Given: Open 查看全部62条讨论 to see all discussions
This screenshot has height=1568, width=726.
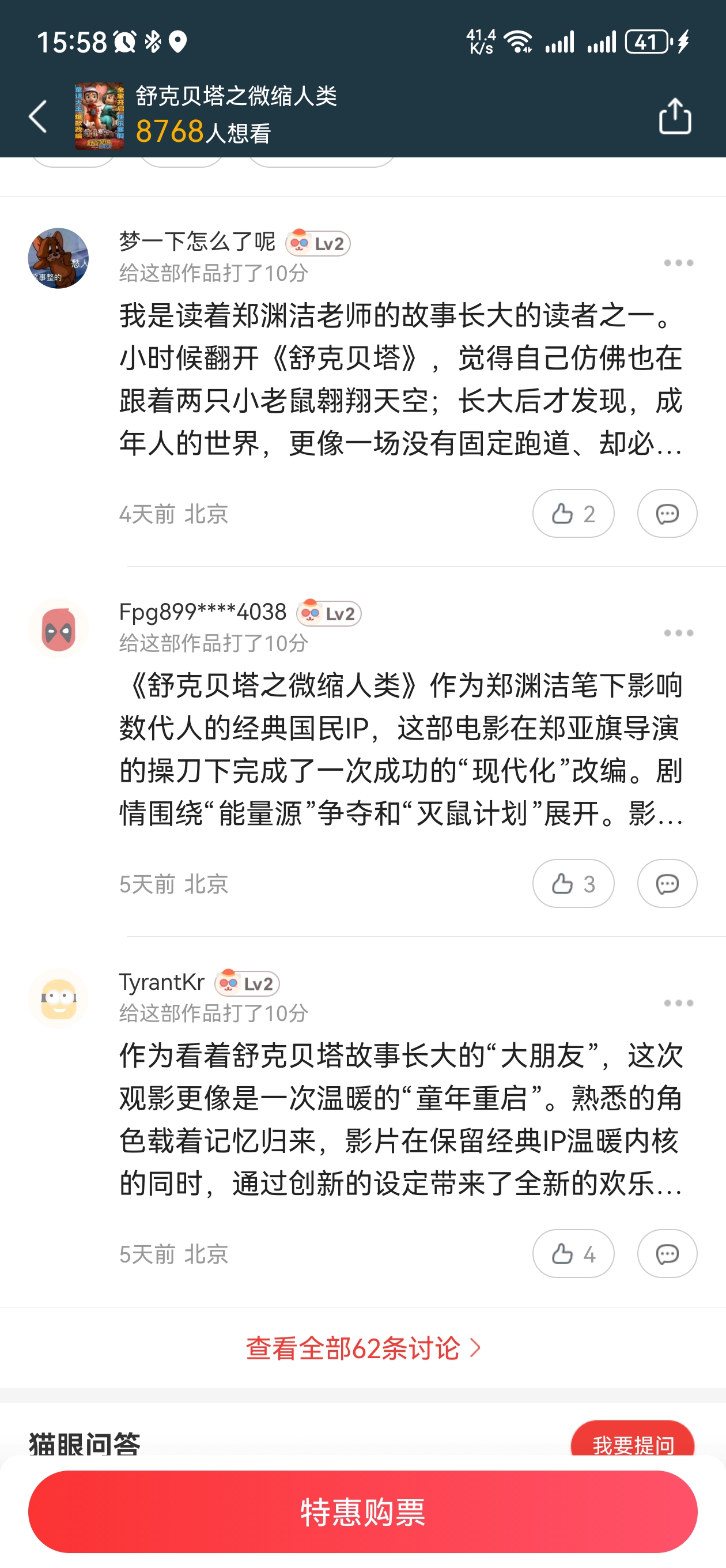Looking at the screenshot, I should click(362, 1348).
